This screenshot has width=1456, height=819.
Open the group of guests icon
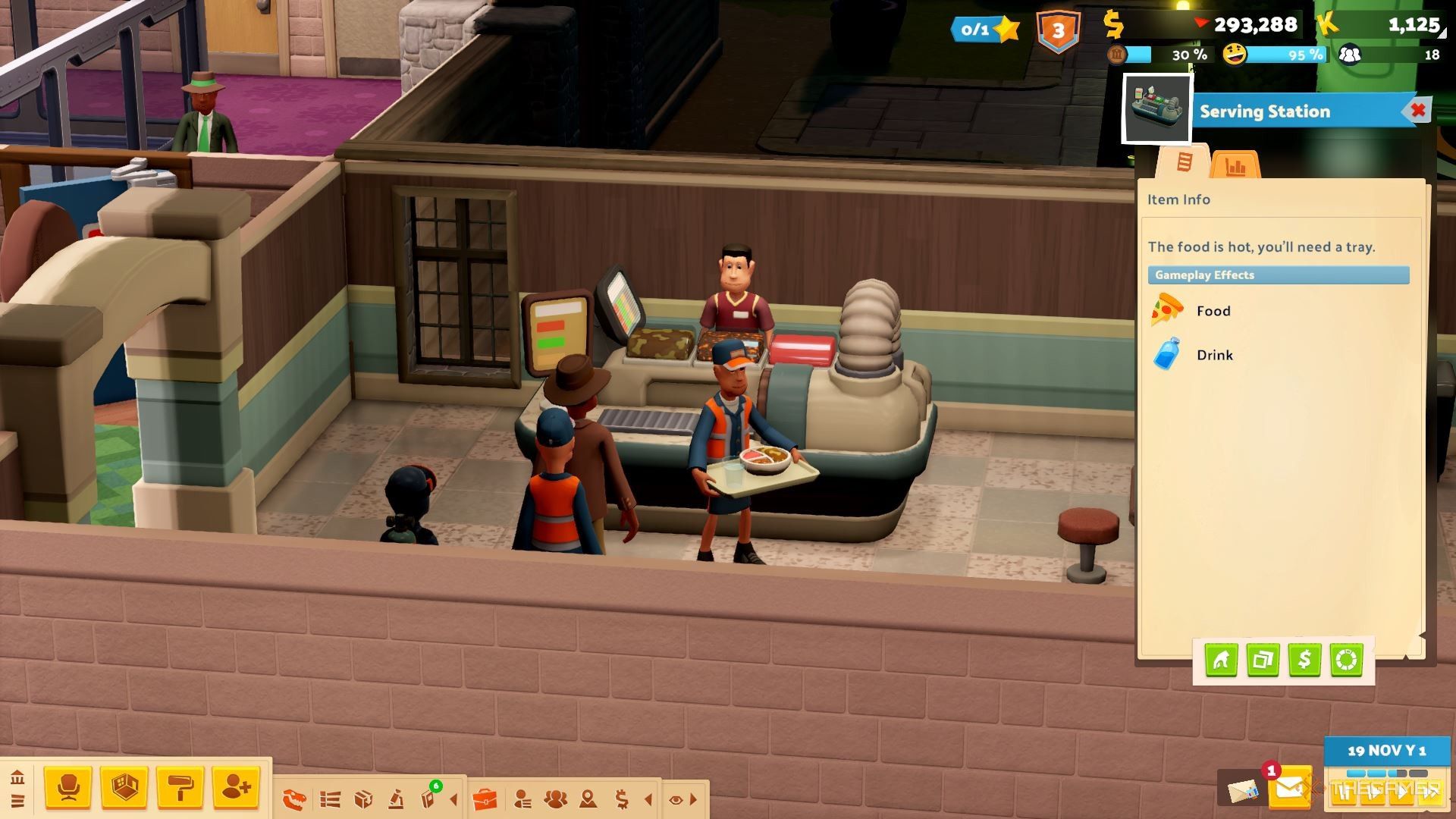555,799
